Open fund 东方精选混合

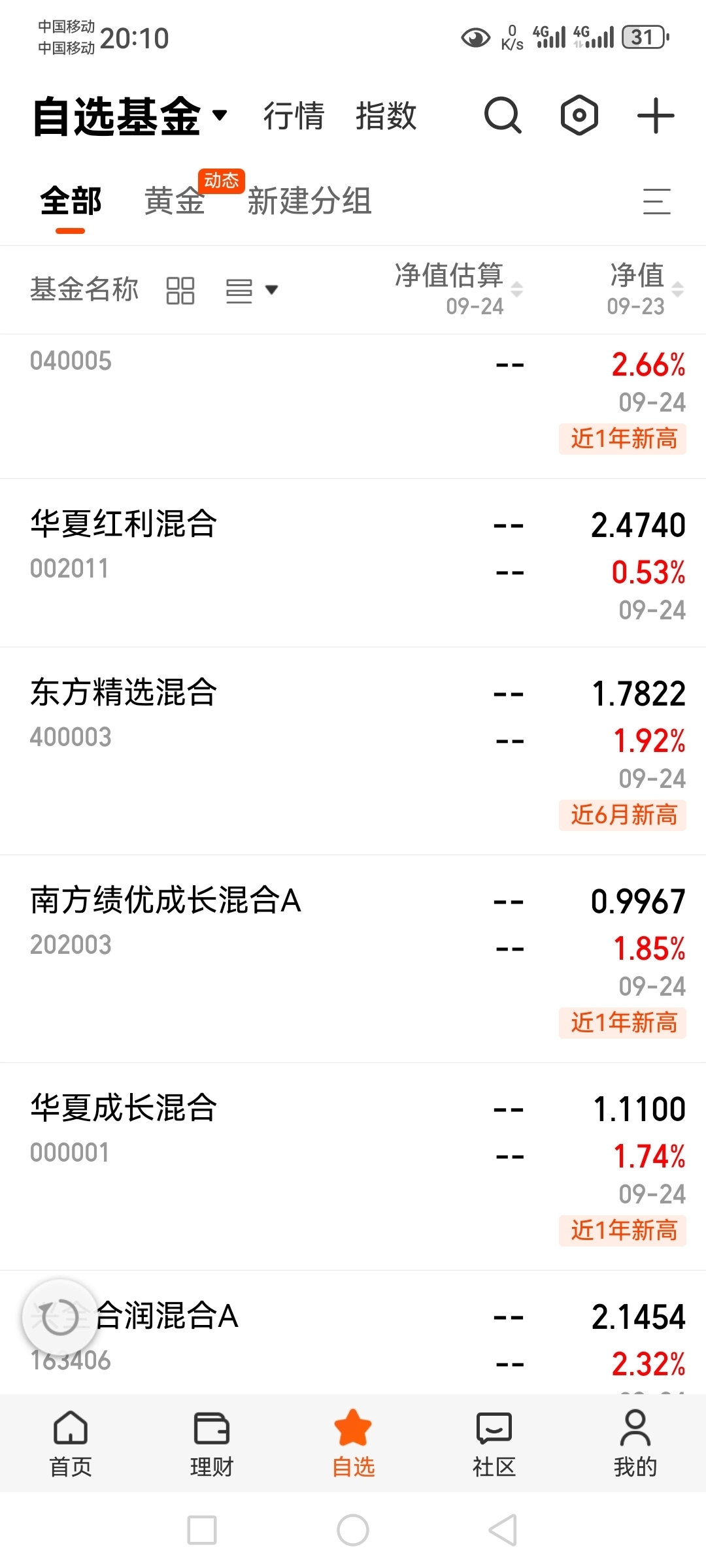[353, 751]
